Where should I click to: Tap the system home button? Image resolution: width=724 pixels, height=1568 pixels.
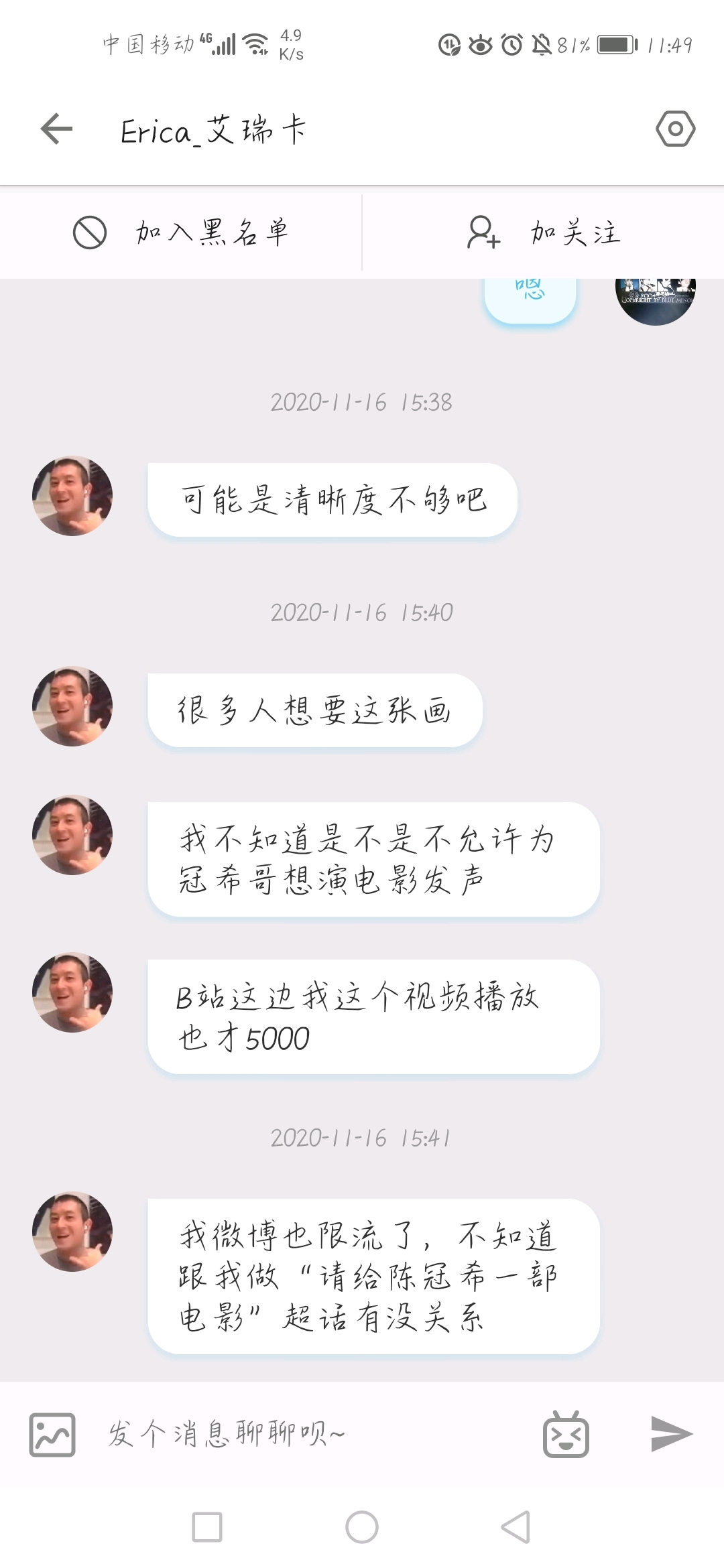(x=362, y=1528)
